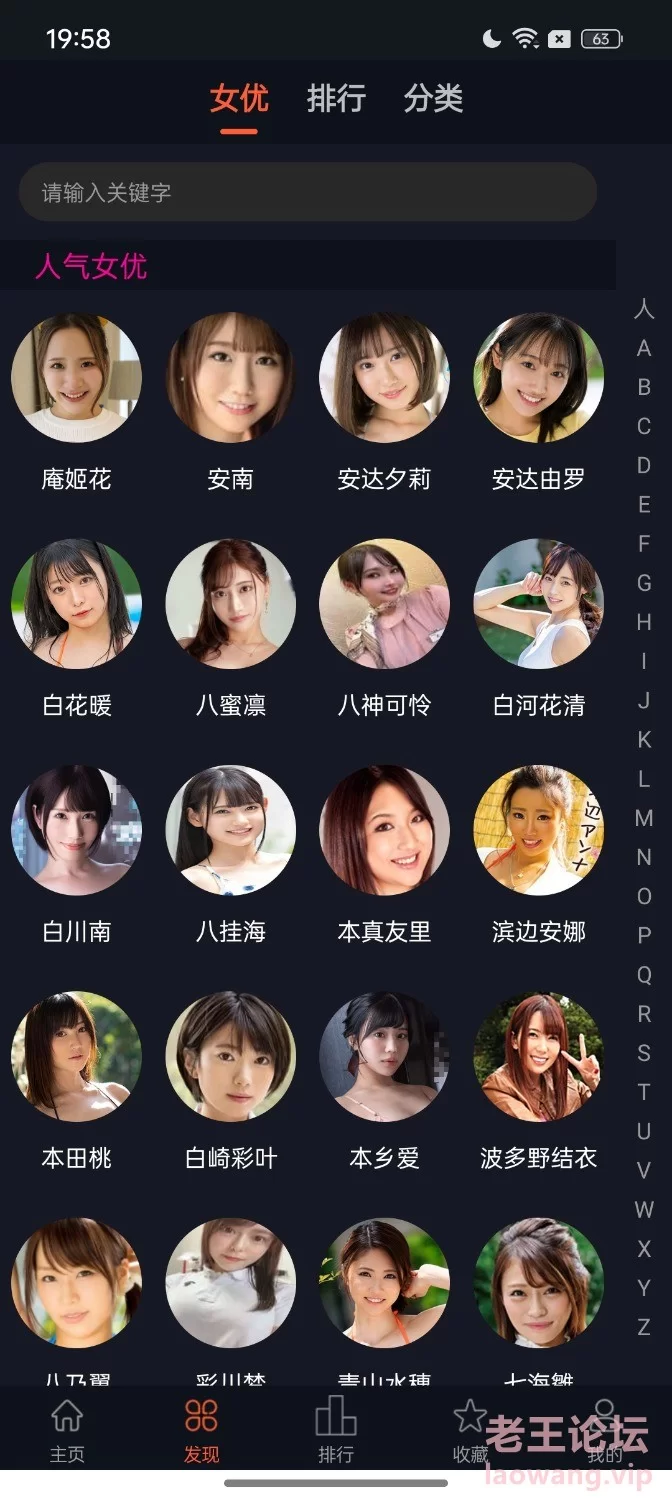Jump to letter M in the index
The height and width of the screenshot is (1500, 672).
[x=644, y=818]
